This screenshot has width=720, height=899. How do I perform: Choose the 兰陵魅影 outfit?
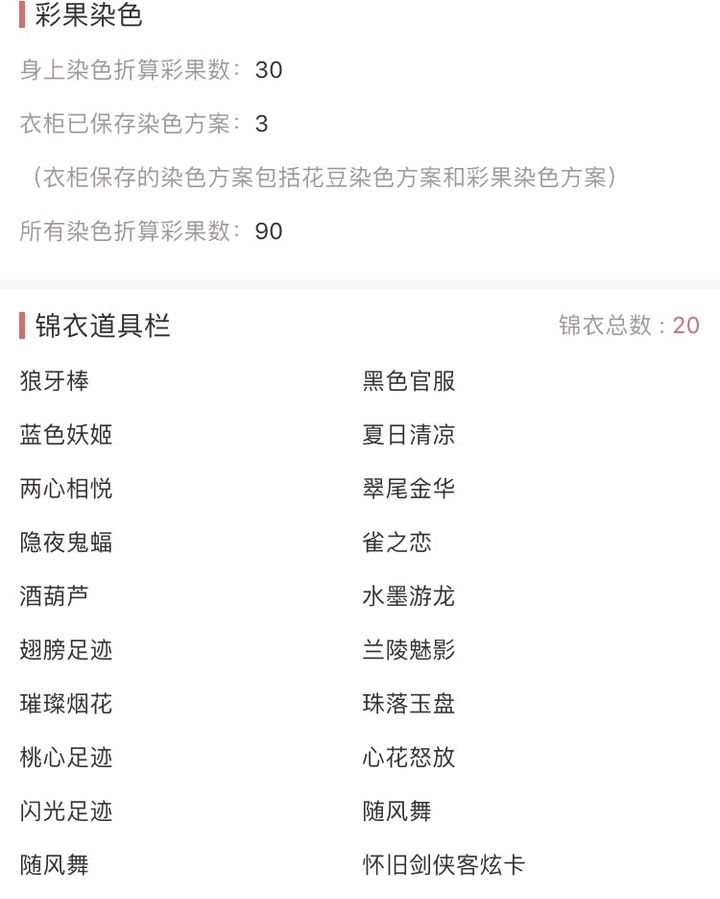coord(409,651)
